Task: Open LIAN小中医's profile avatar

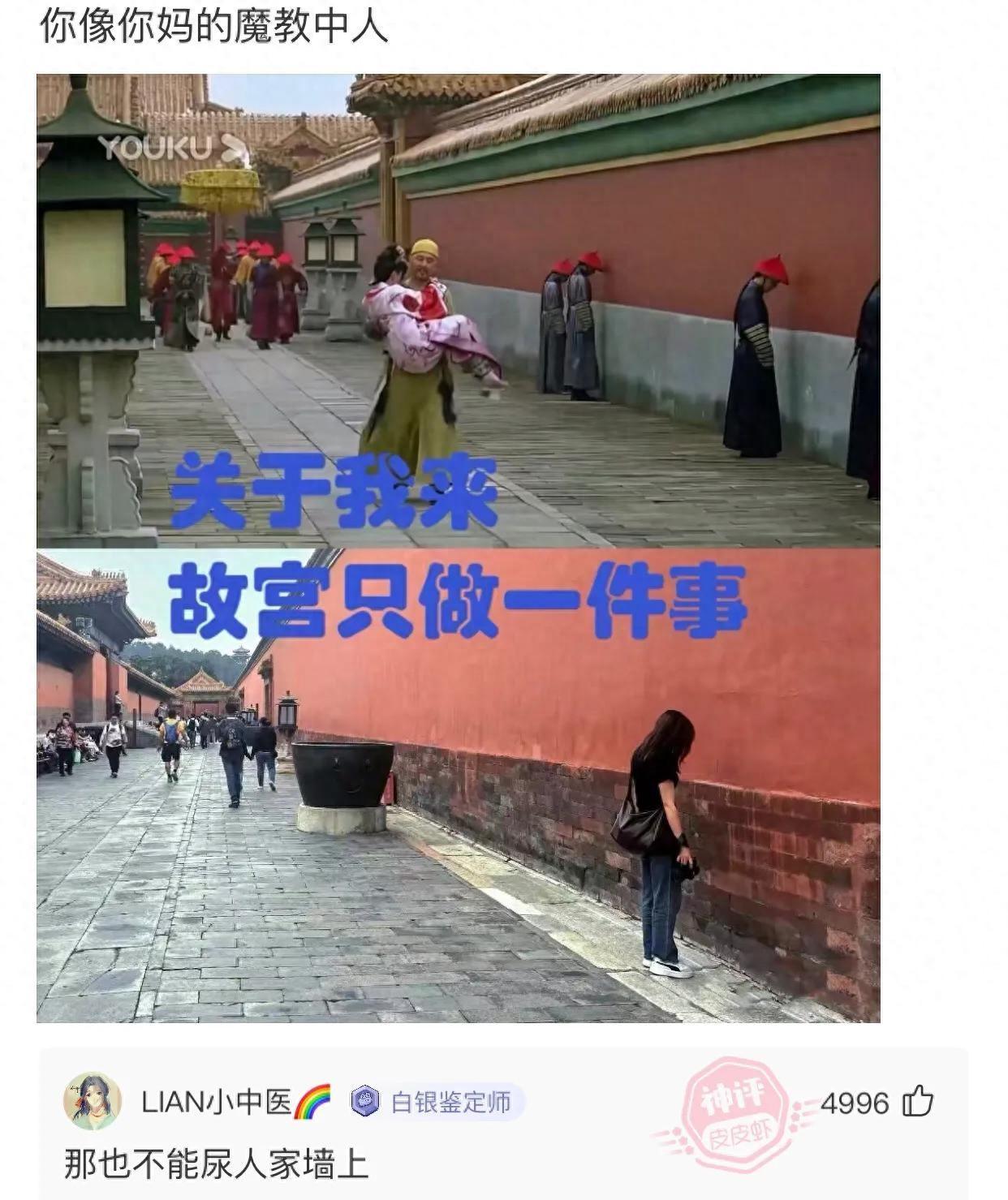Action: pos(93,1101)
